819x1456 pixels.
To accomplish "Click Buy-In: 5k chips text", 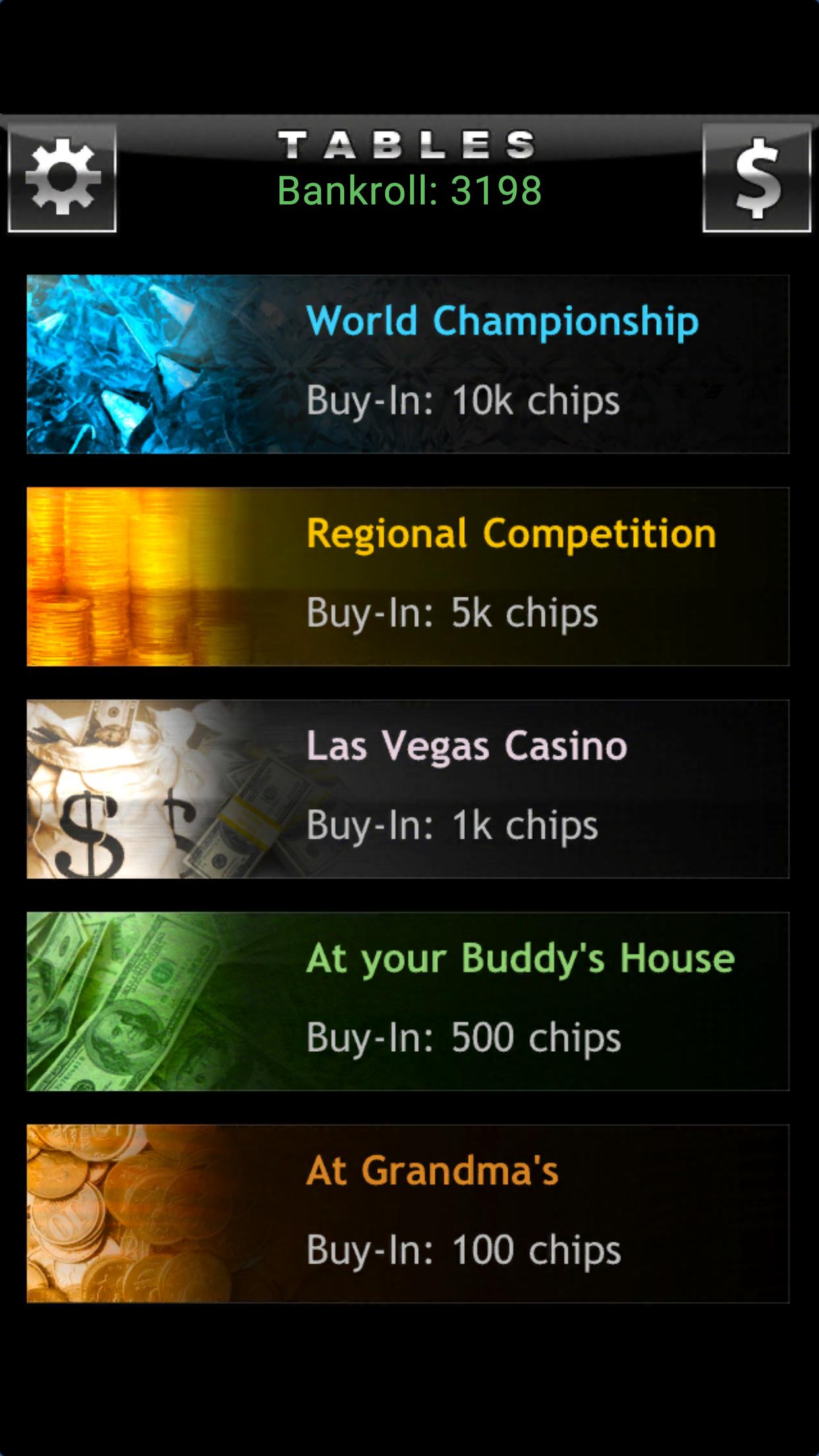I will click(452, 612).
